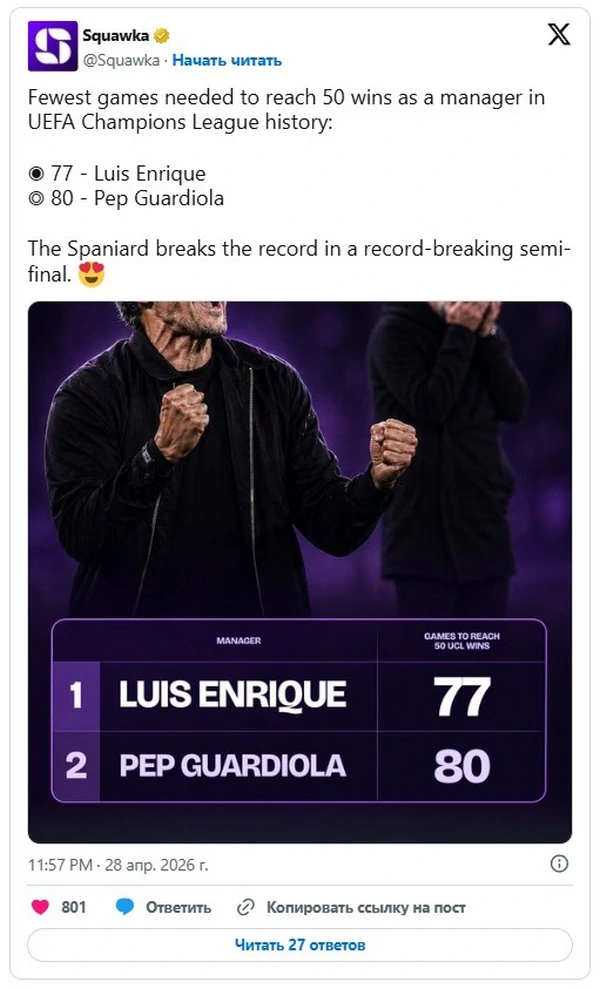
Task: Open the X logo link
Action: pyautogui.click(x=559, y=35)
